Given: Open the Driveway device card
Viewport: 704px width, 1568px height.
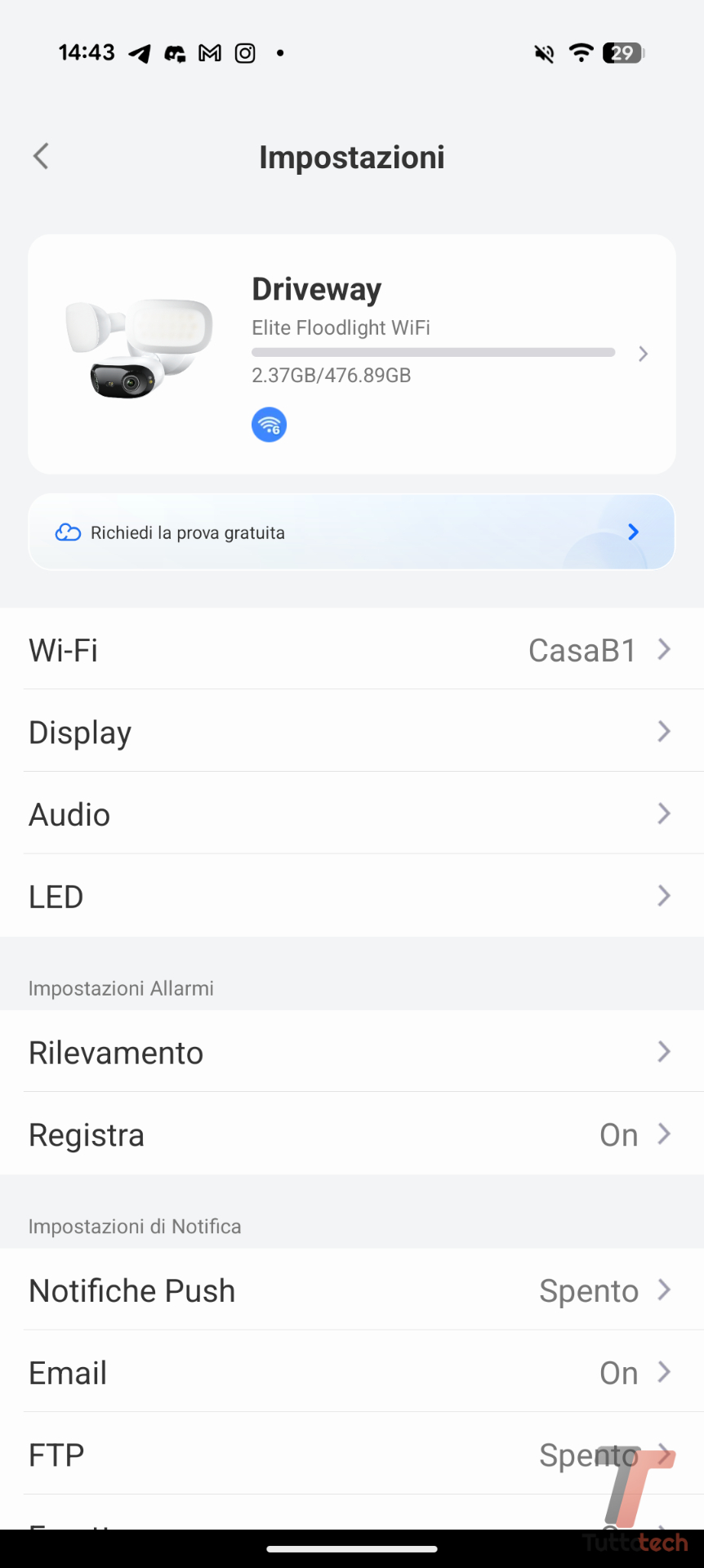Looking at the screenshot, I should click(351, 354).
